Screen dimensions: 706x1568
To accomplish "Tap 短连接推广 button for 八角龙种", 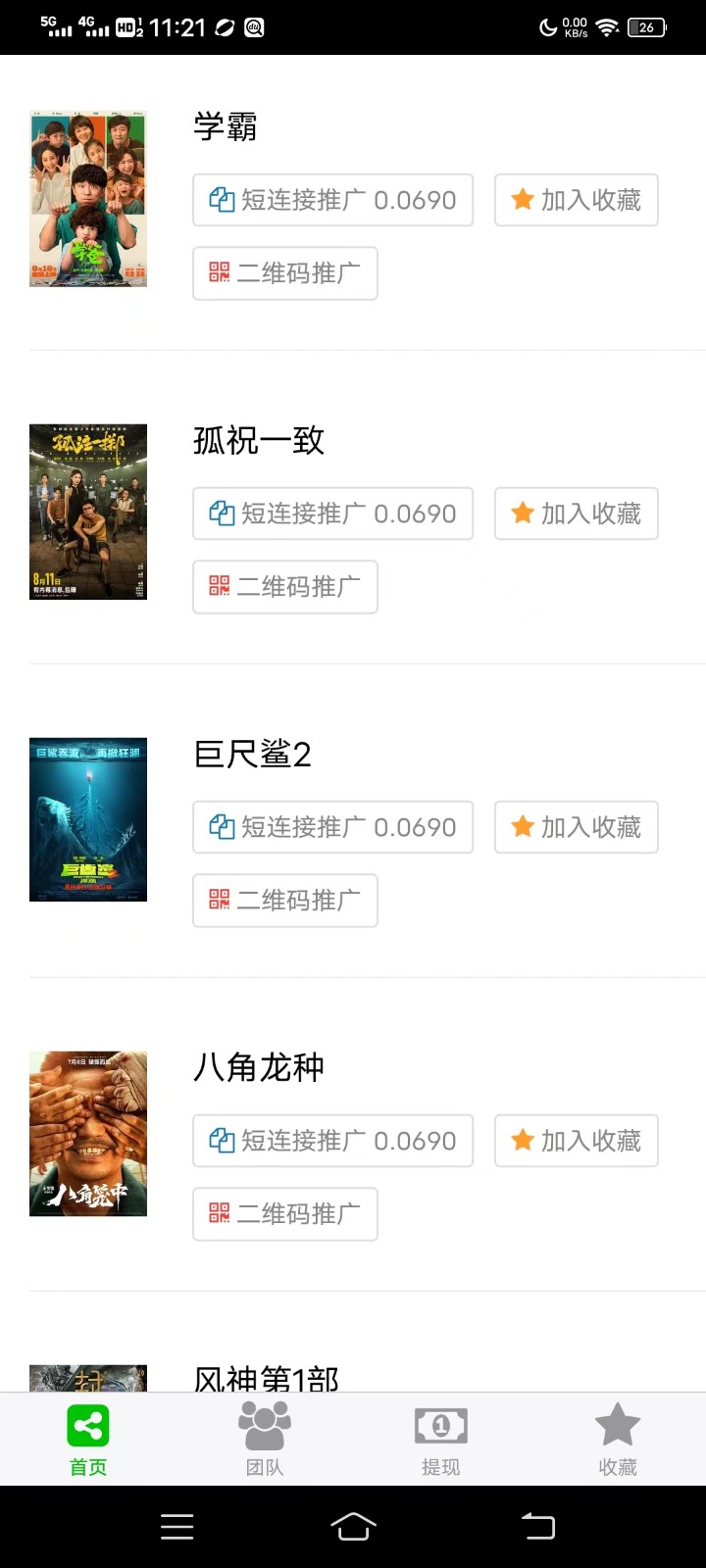I will 332,1141.
